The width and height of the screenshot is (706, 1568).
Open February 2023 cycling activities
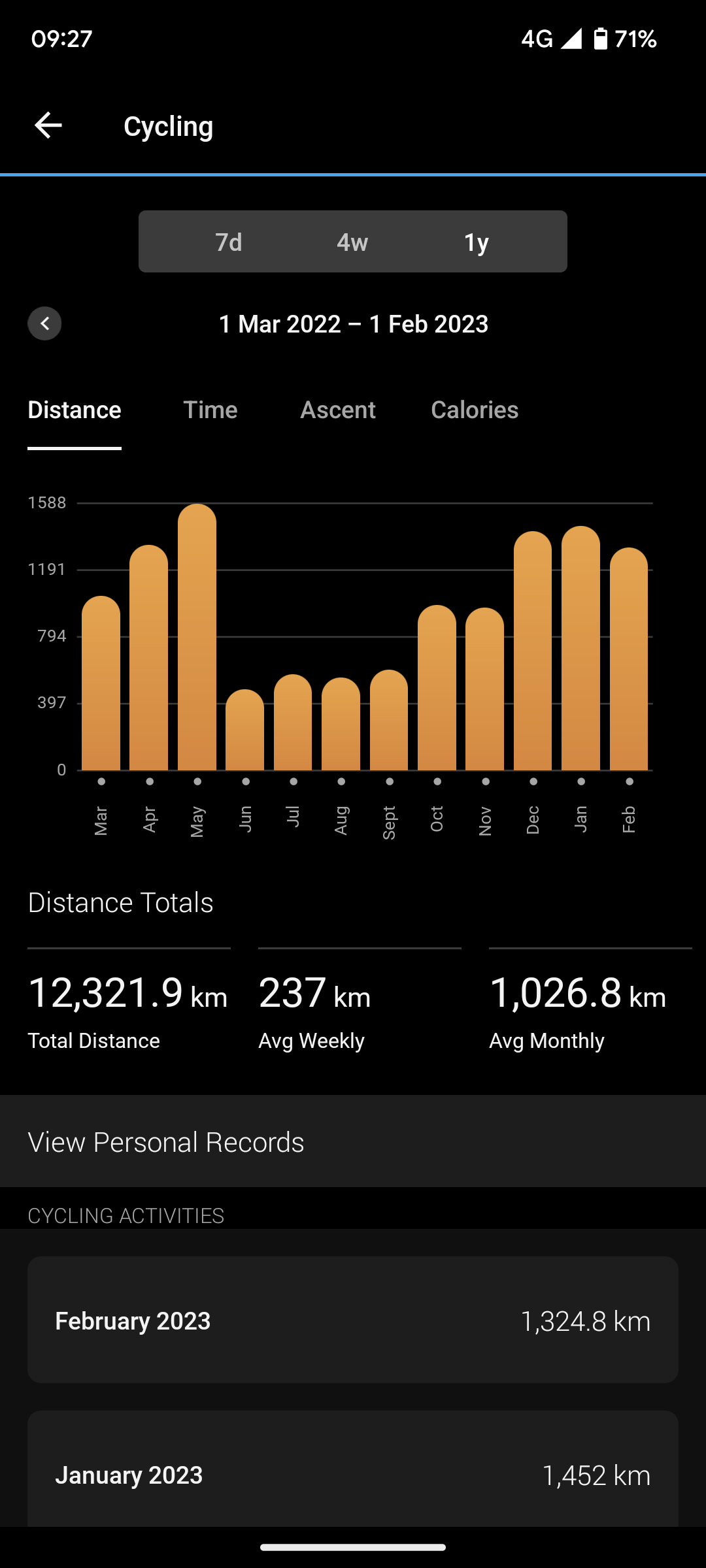click(353, 1320)
